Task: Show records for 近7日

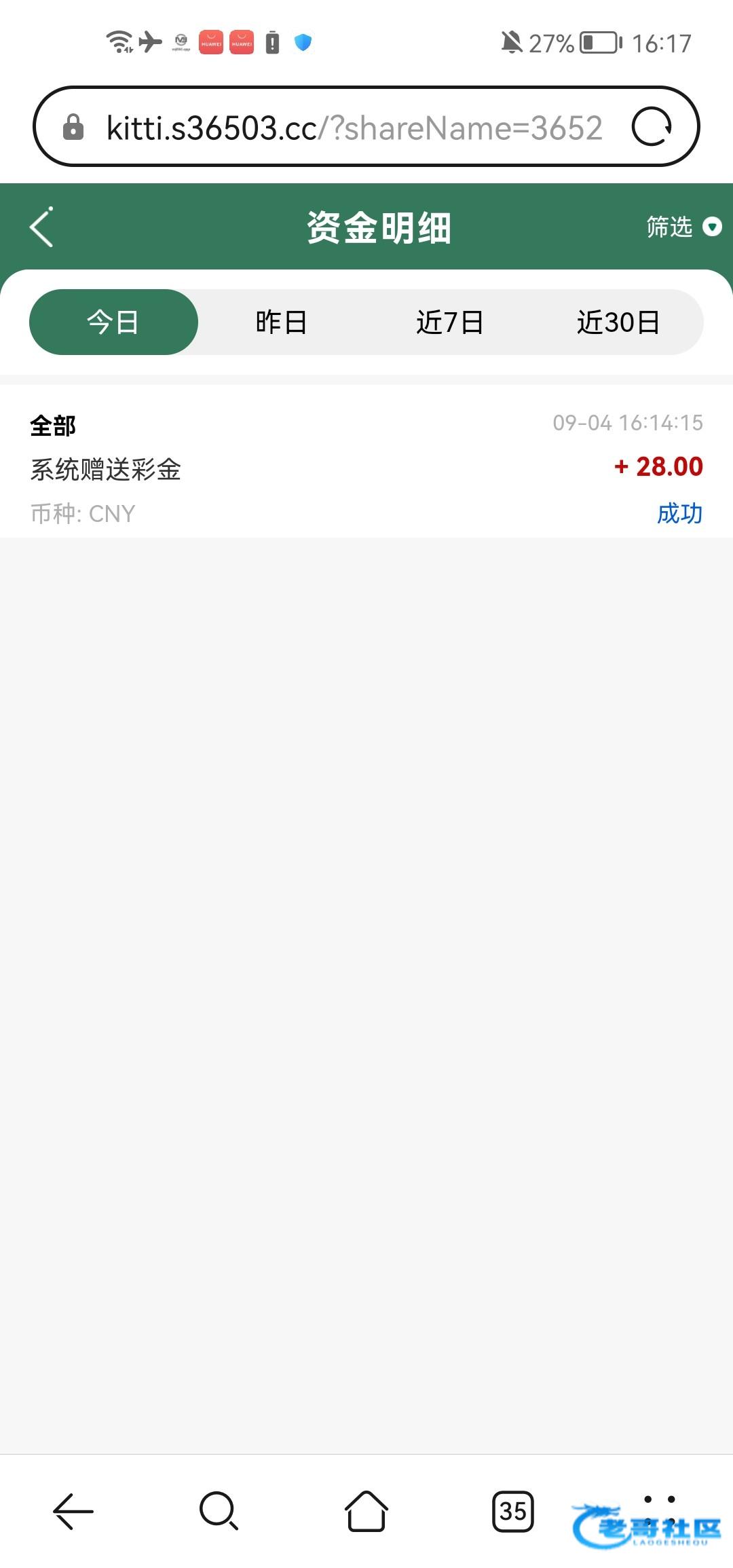Action: pos(450,322)
